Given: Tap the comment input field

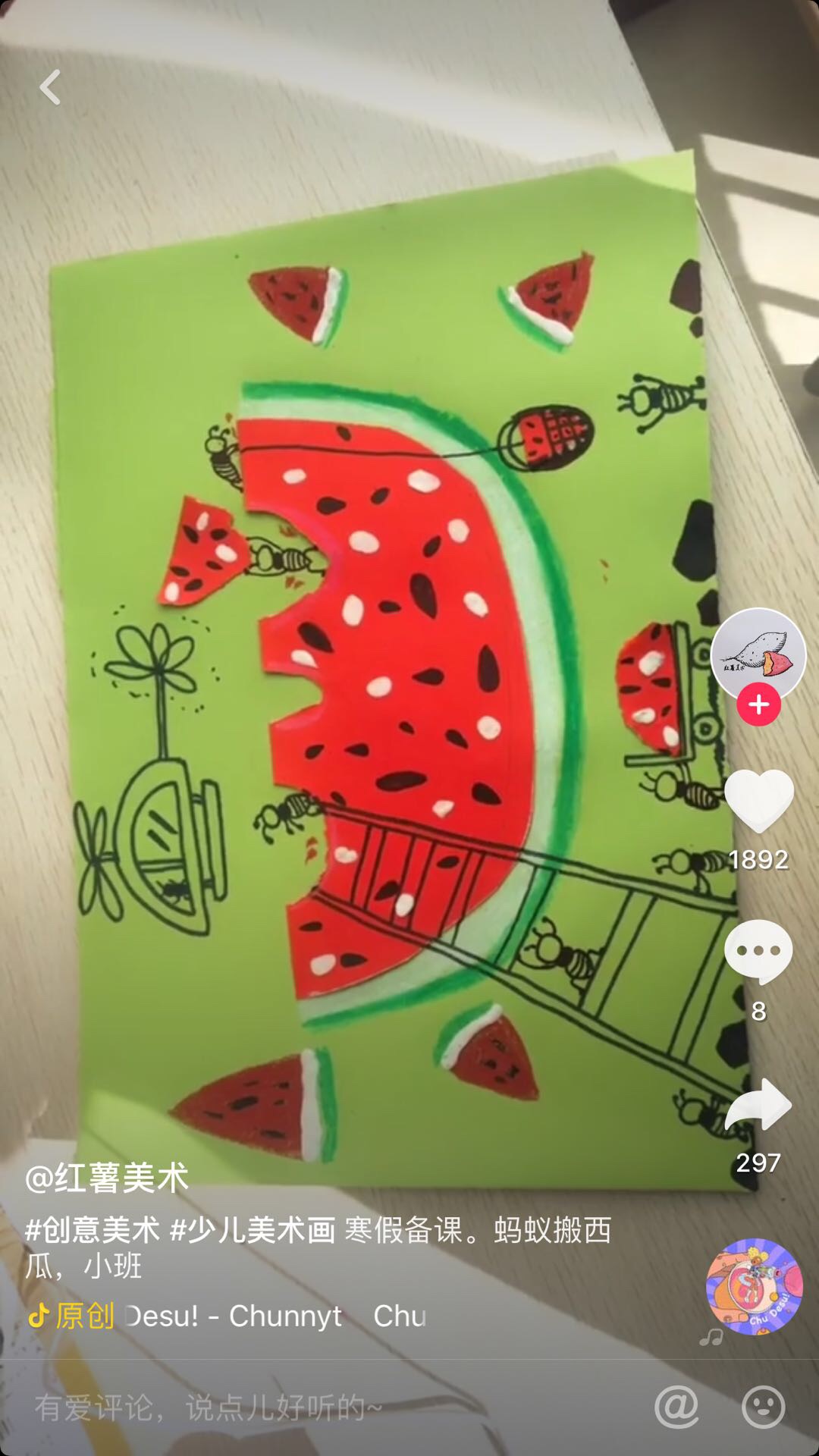Looking at the screenshot, I should tap(303, 1407).
